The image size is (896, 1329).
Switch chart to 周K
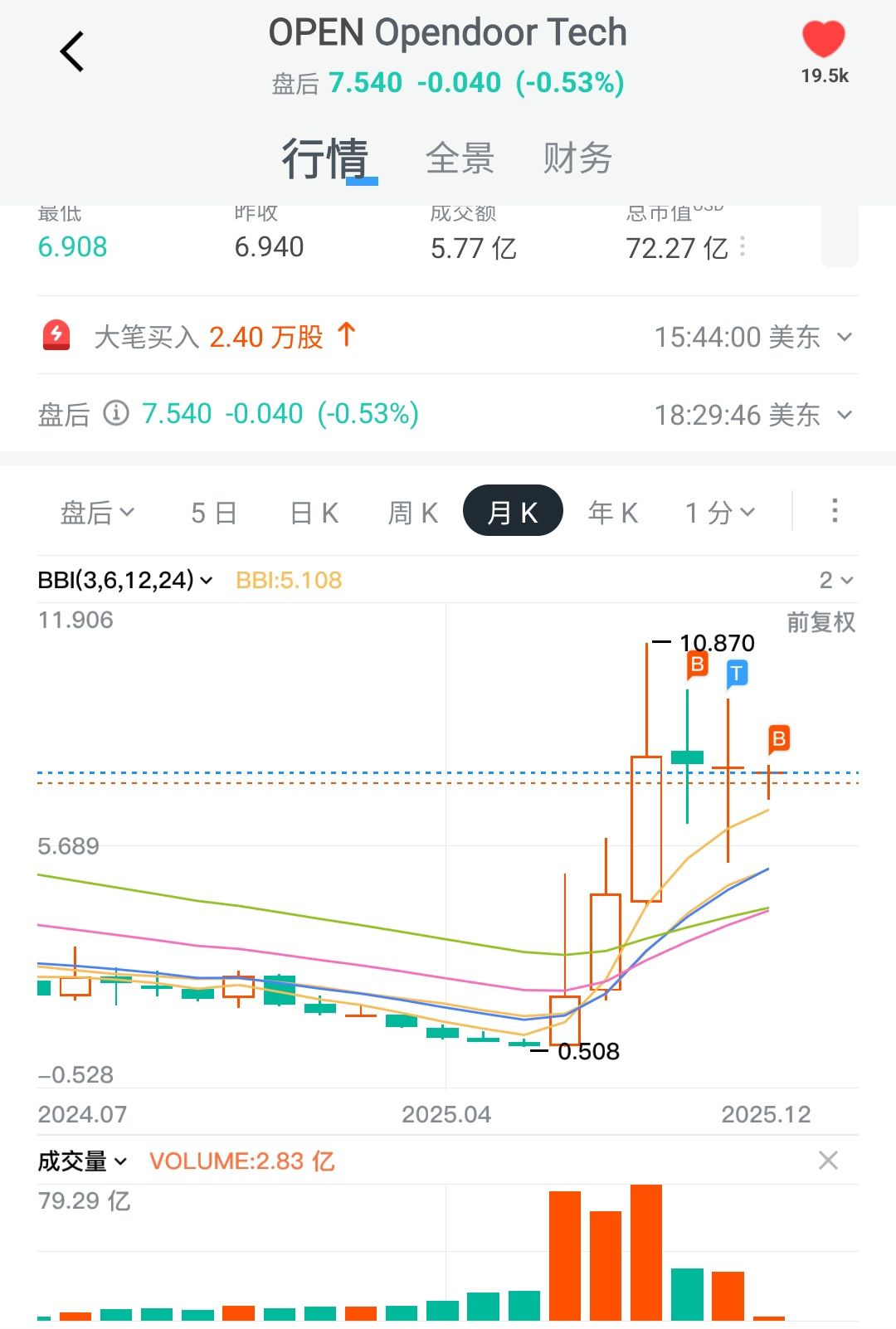coord(413,513)
